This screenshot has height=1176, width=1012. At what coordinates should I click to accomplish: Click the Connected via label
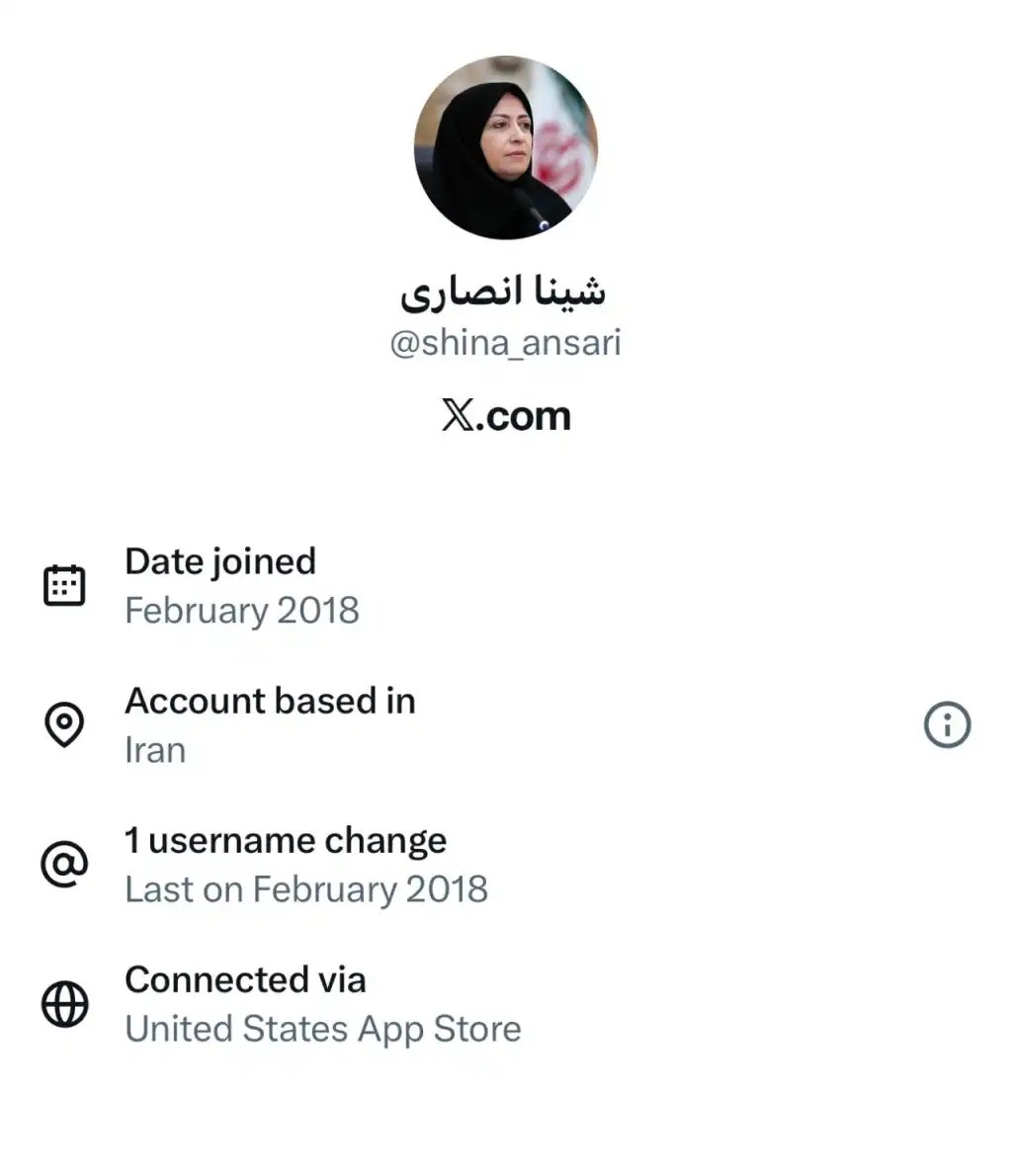click(x=245, y=980)
